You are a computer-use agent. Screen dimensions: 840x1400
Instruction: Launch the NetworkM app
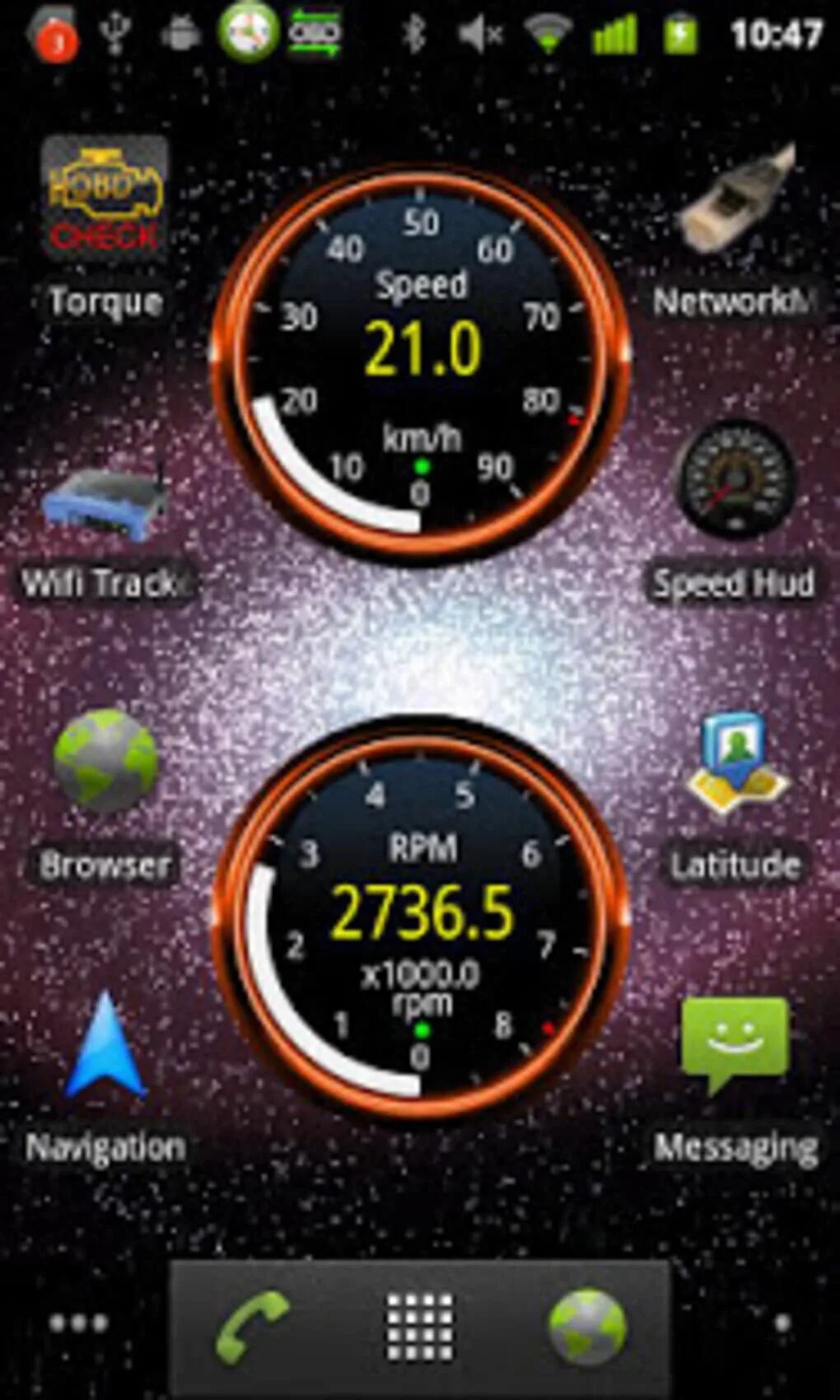tap(735, 202)
